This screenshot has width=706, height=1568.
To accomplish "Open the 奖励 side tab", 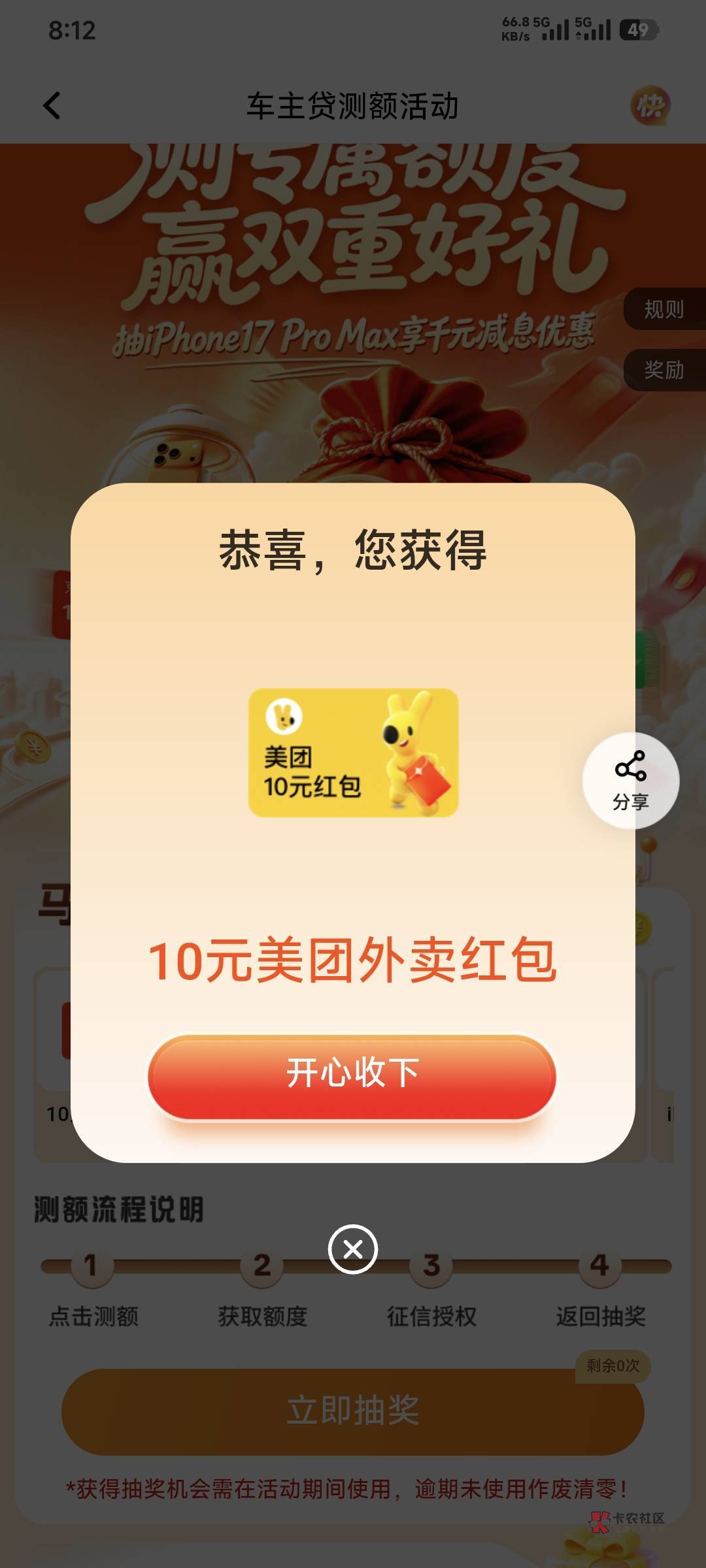I will tap(664, 370).
